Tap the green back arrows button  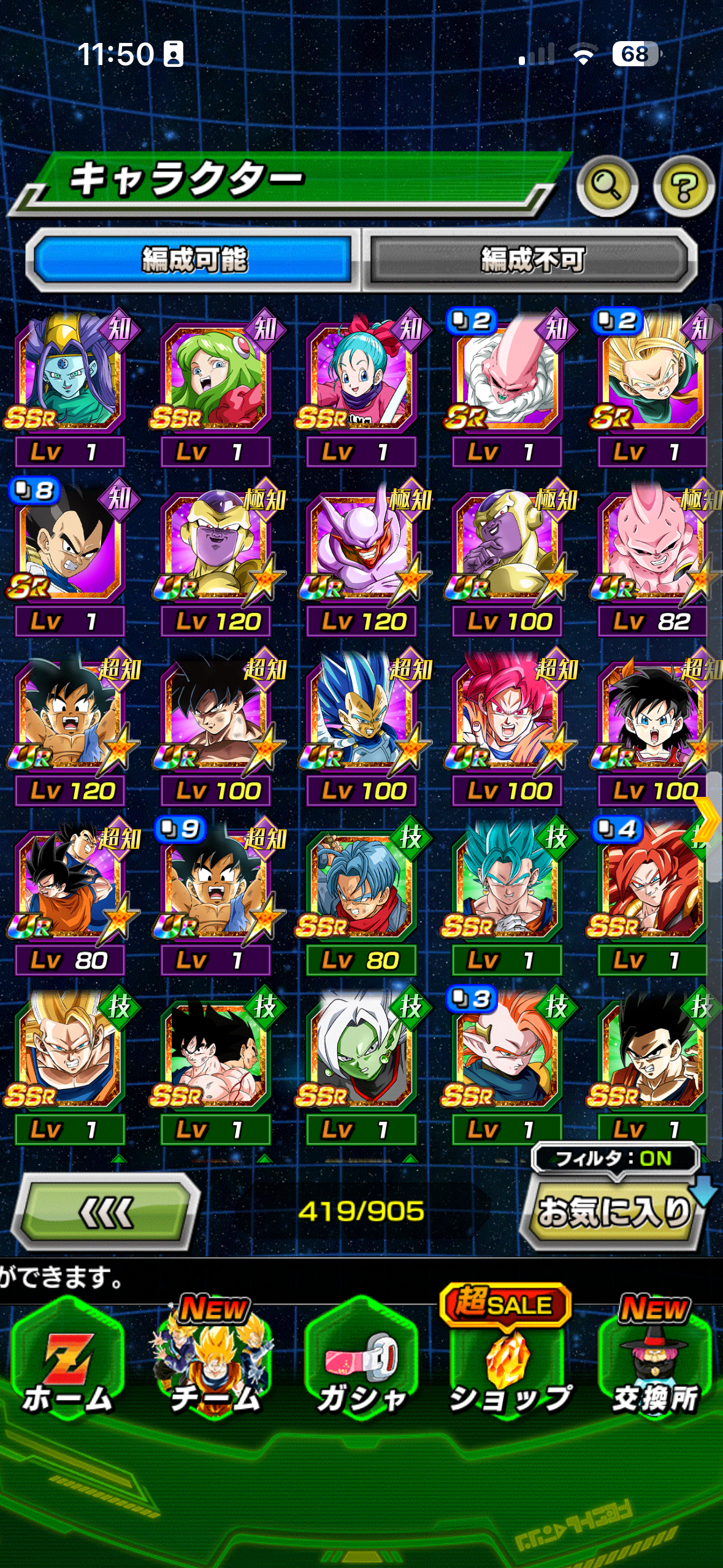pyautogui.click(x=107, y=1212)
